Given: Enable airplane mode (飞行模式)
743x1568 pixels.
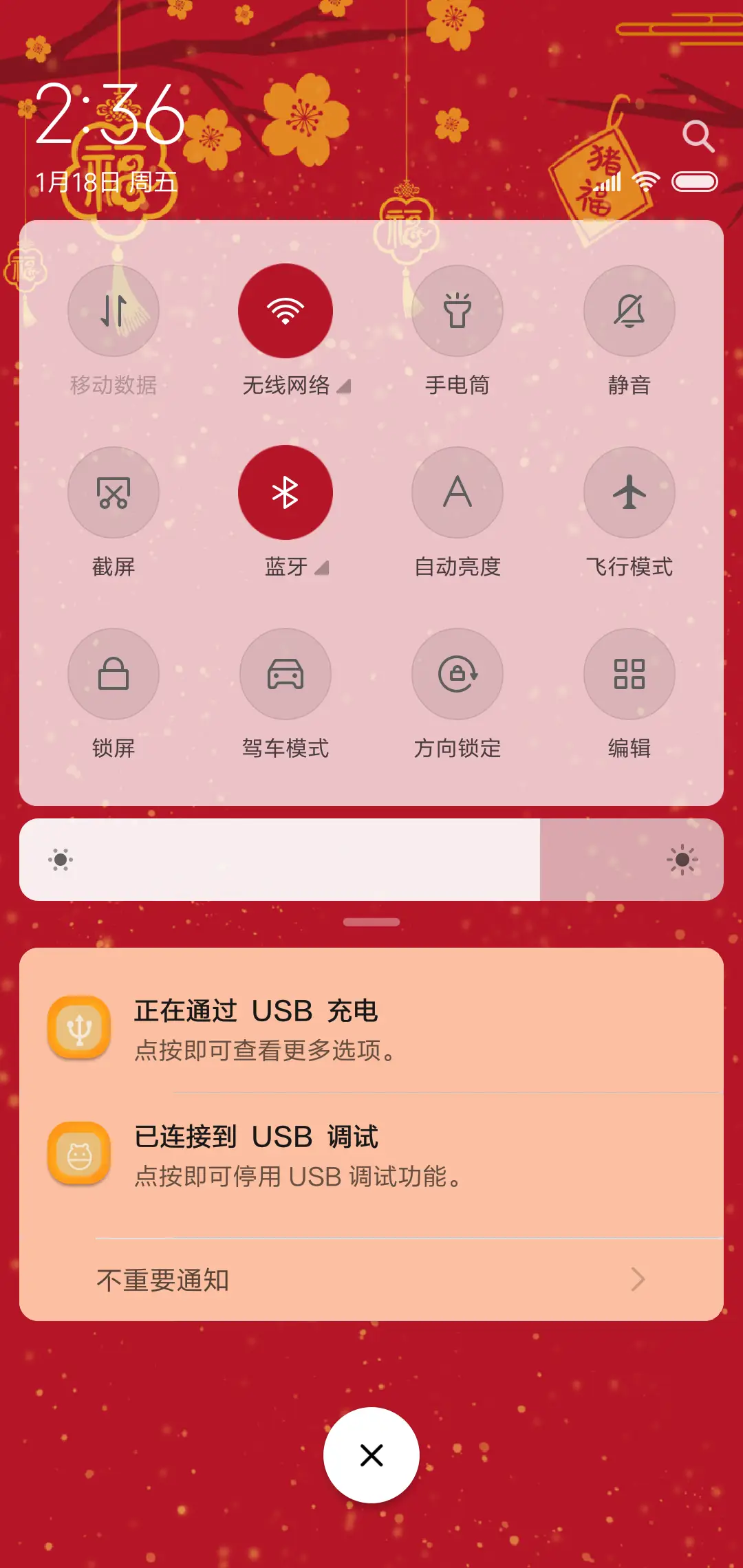Looking at the screenshot, I should tap(629, 492).
